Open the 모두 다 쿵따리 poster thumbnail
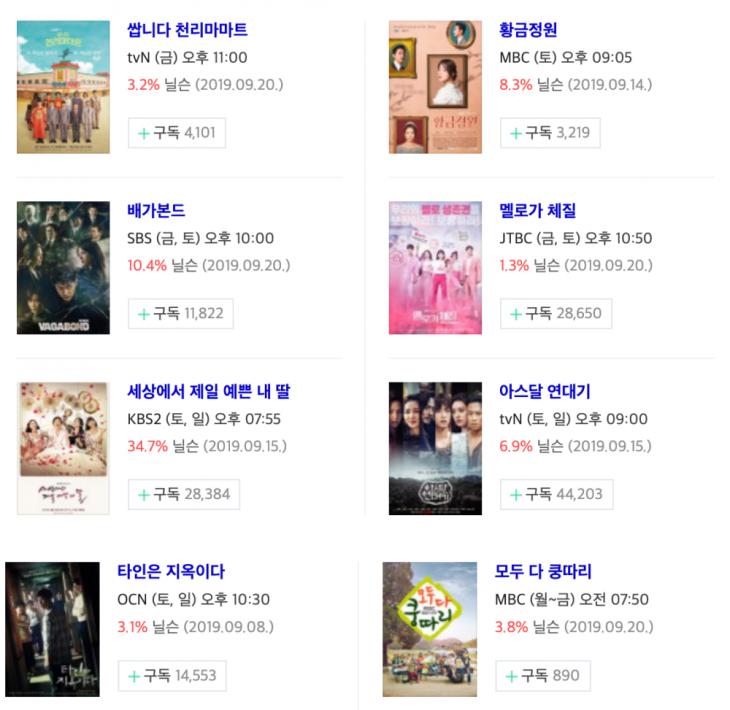 [x=429, y=629]
